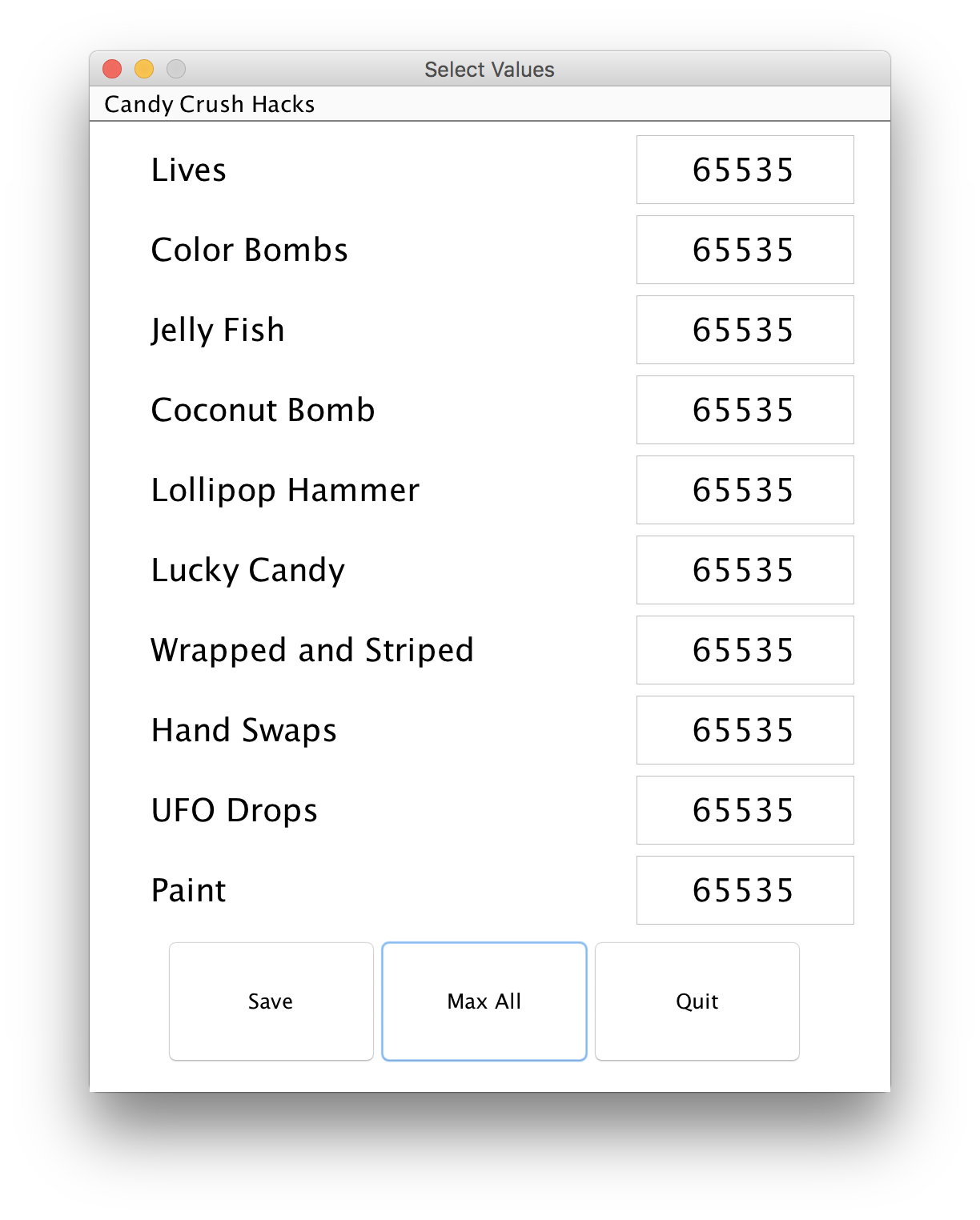Edit the Lives value field
Screen dimensions: 980x1220
tap(745, 170)
